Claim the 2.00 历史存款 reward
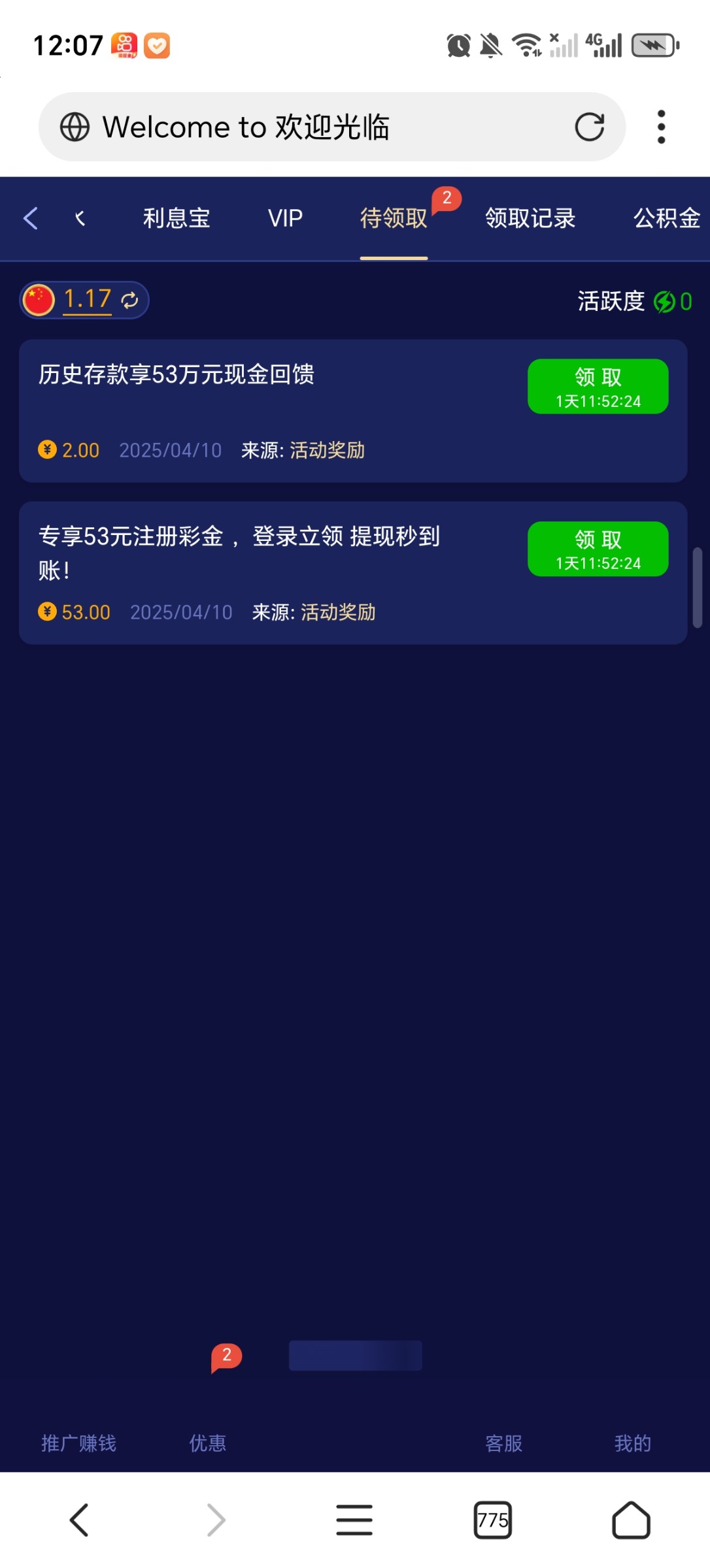The image size is (710, 1568). coord(598,386)
